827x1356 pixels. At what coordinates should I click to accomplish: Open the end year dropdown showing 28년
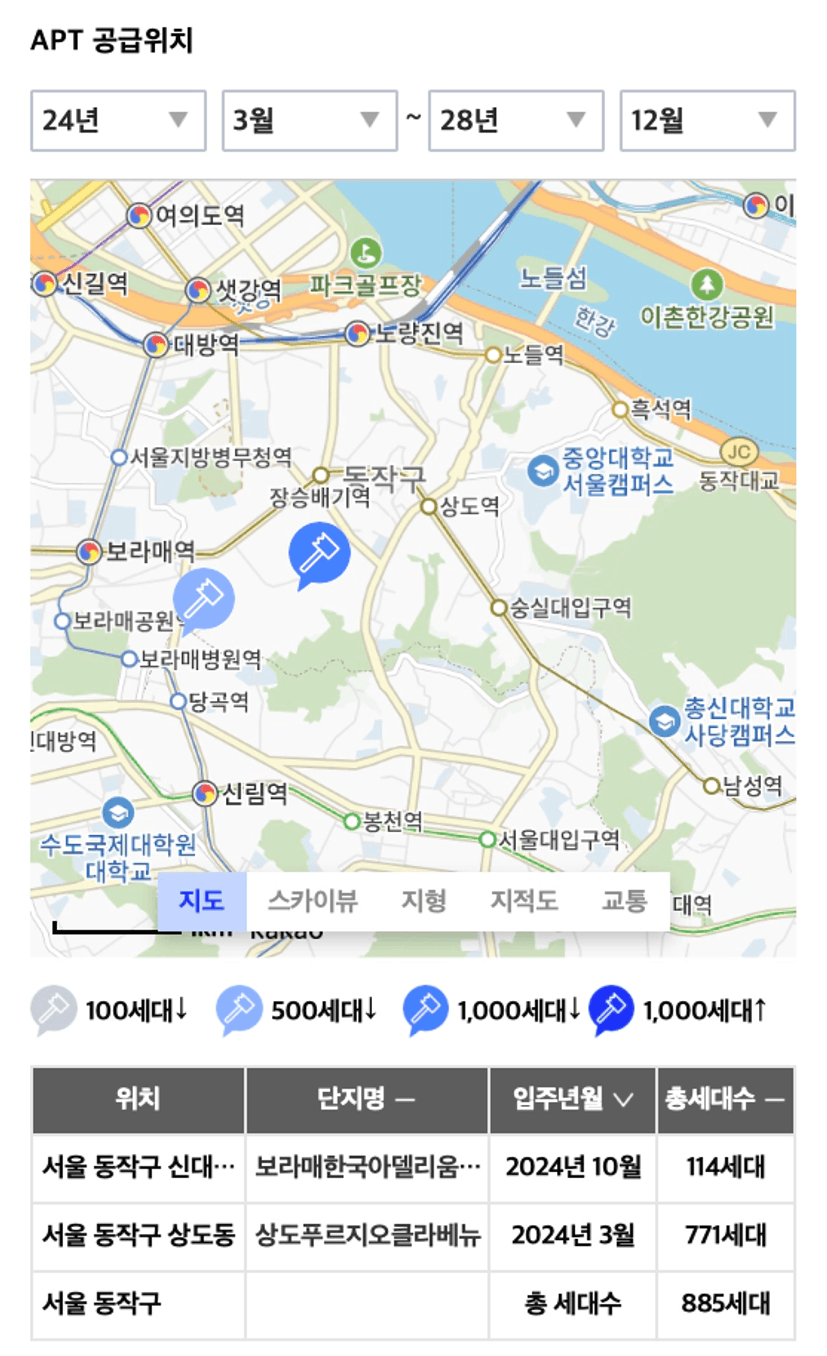pos(516,121)
